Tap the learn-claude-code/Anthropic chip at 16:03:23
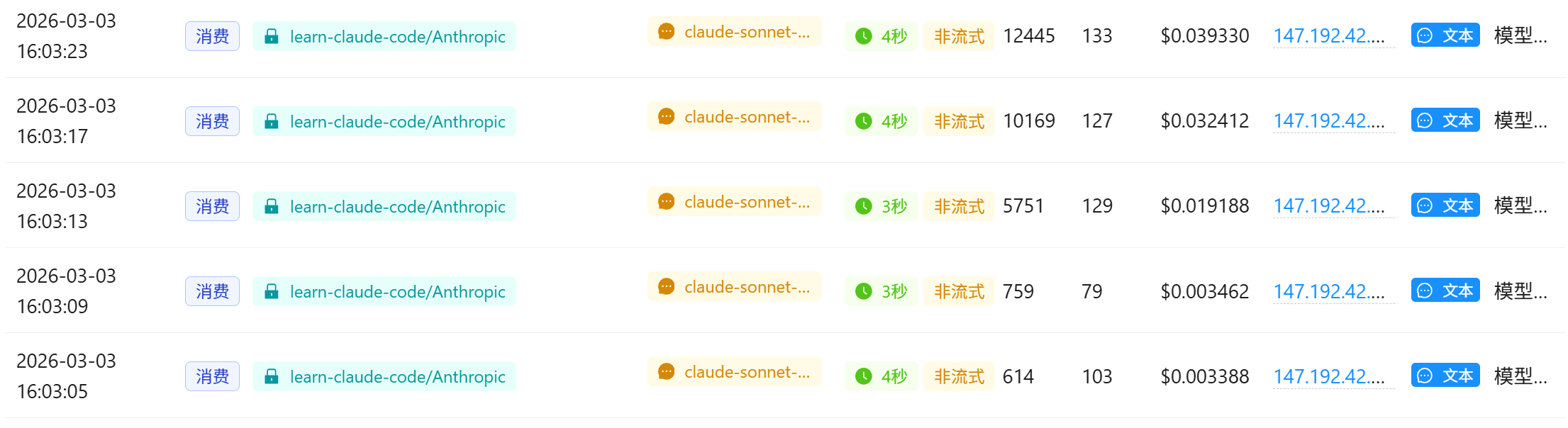Screen dimensions: 1568x428 [x=384, y=36]
